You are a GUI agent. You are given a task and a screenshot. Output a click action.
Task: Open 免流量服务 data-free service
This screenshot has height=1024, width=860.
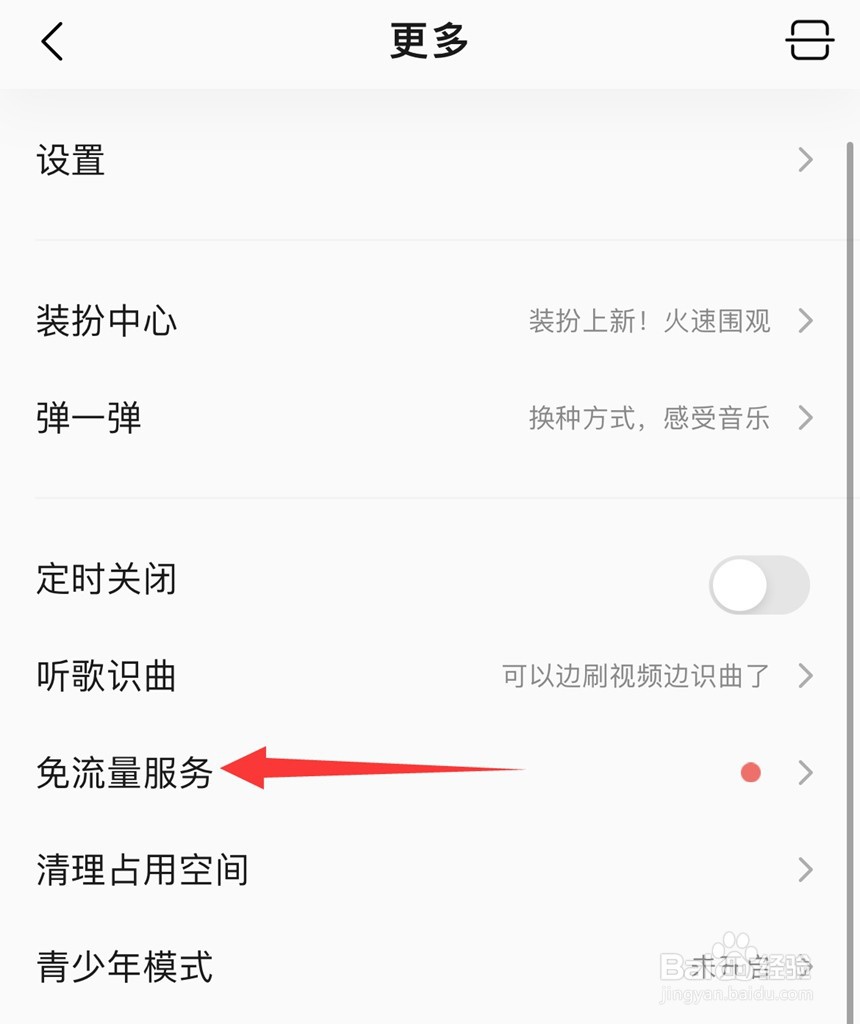pos(125,773)
